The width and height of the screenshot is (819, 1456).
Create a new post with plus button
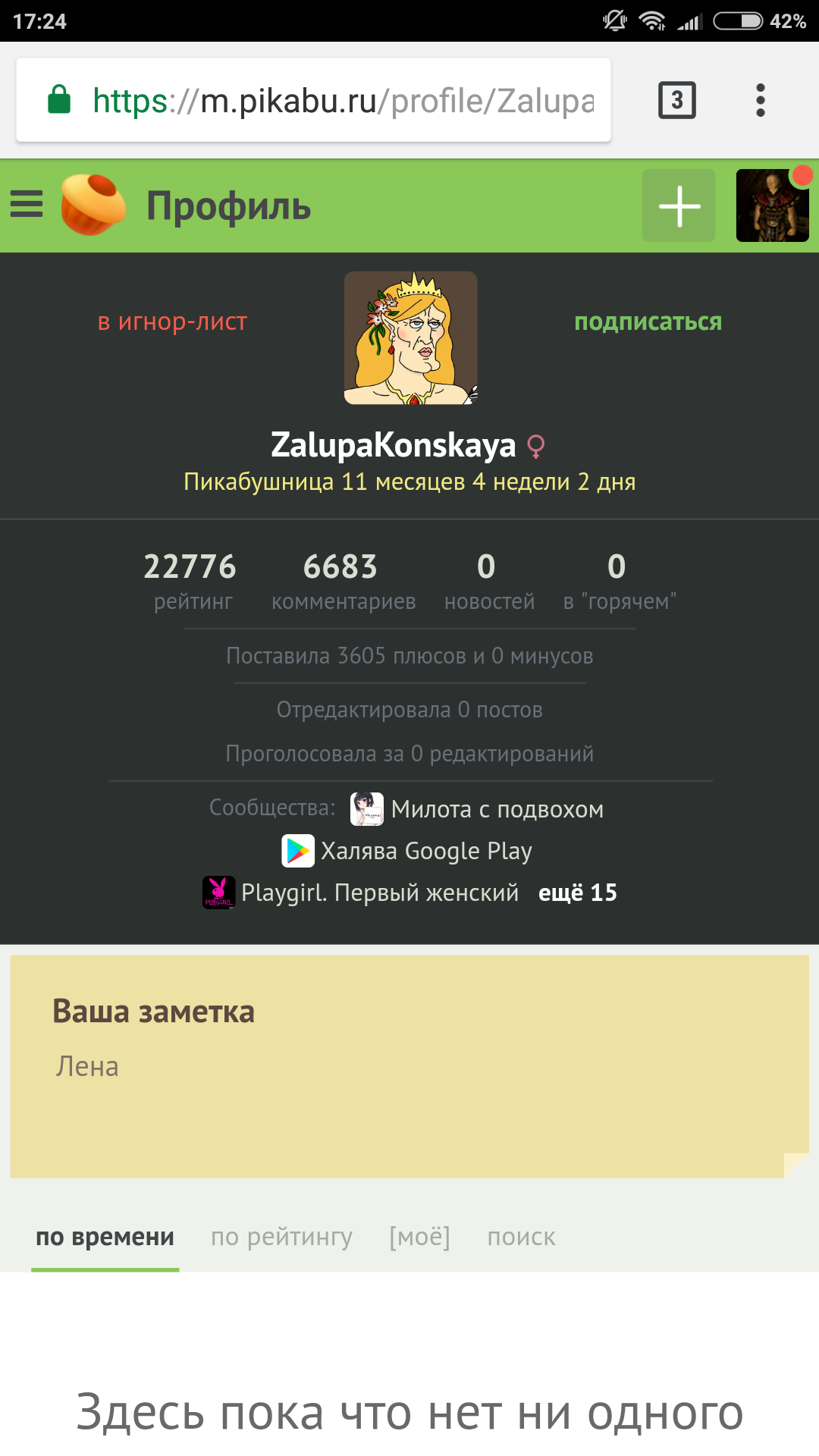click(679, 206)
